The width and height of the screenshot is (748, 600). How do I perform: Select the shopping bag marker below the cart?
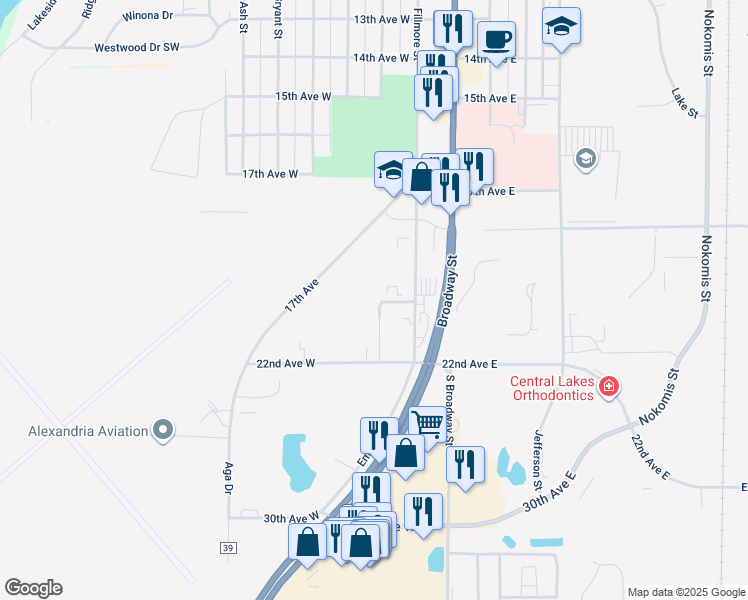[406, 453]
